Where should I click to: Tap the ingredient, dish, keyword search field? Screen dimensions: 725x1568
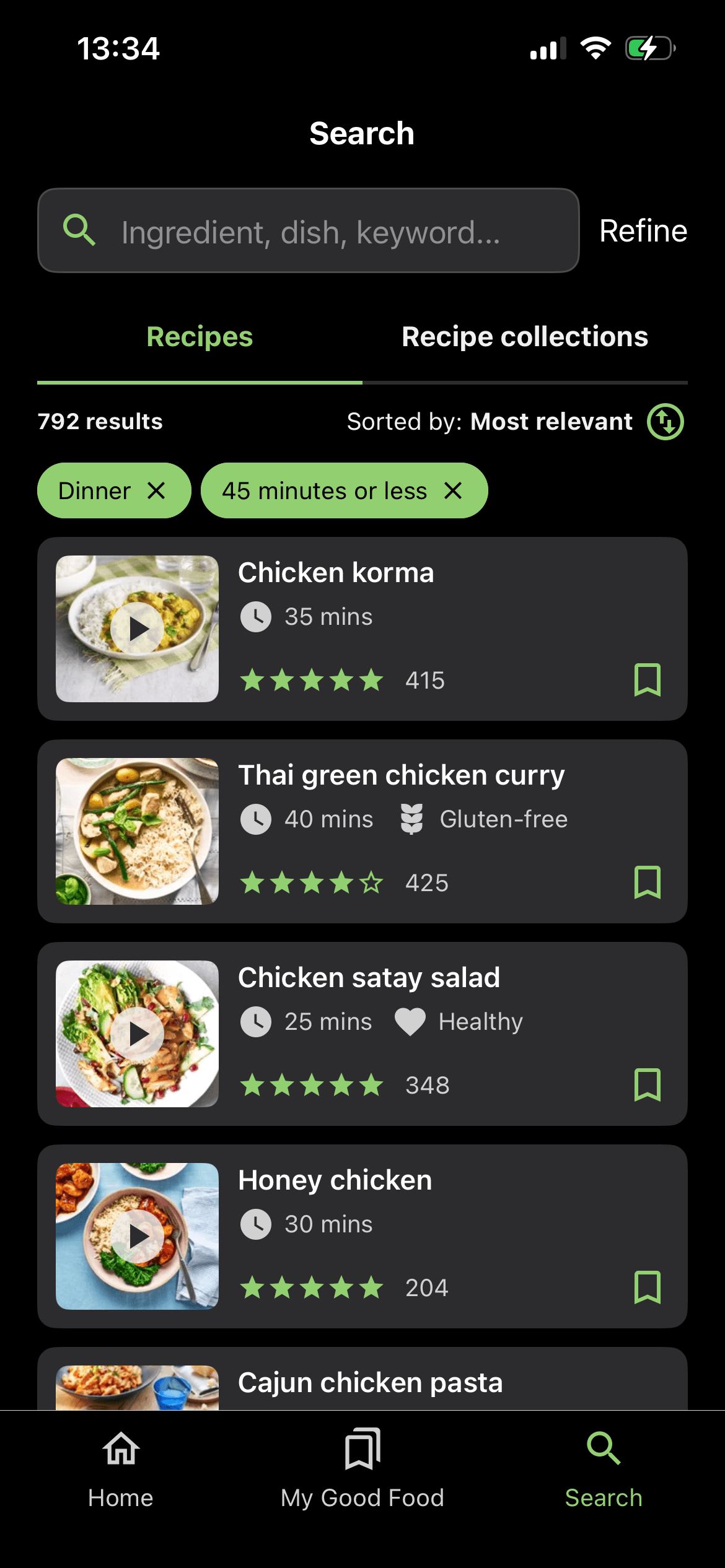point(310,231)
